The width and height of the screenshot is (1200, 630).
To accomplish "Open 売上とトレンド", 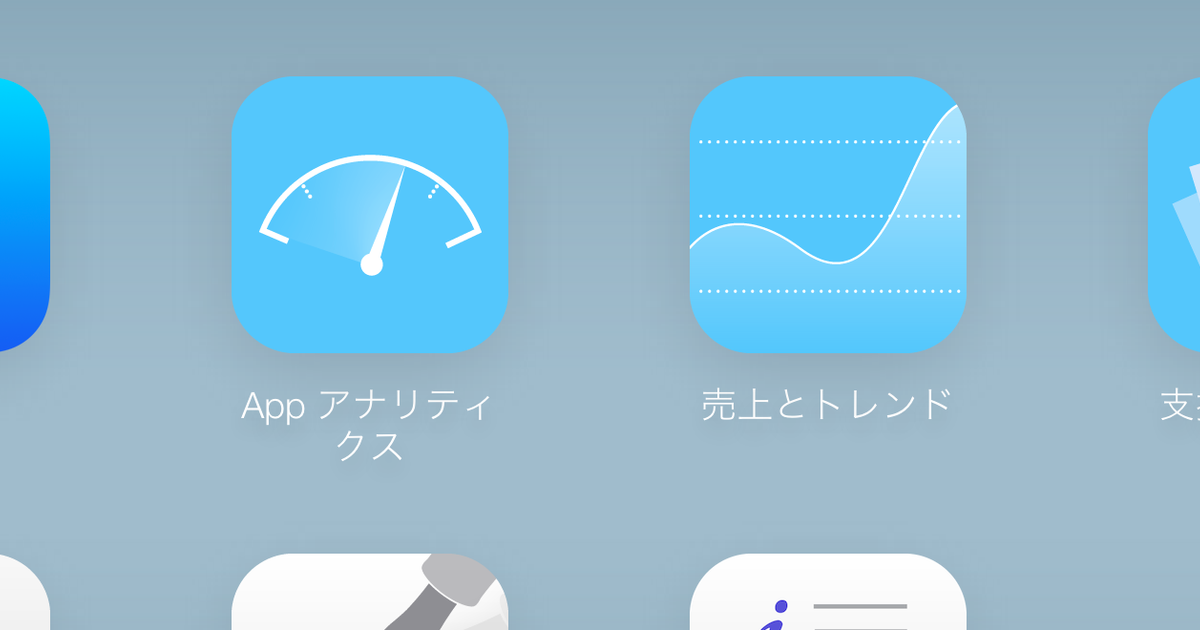I will tap(828, 214).
